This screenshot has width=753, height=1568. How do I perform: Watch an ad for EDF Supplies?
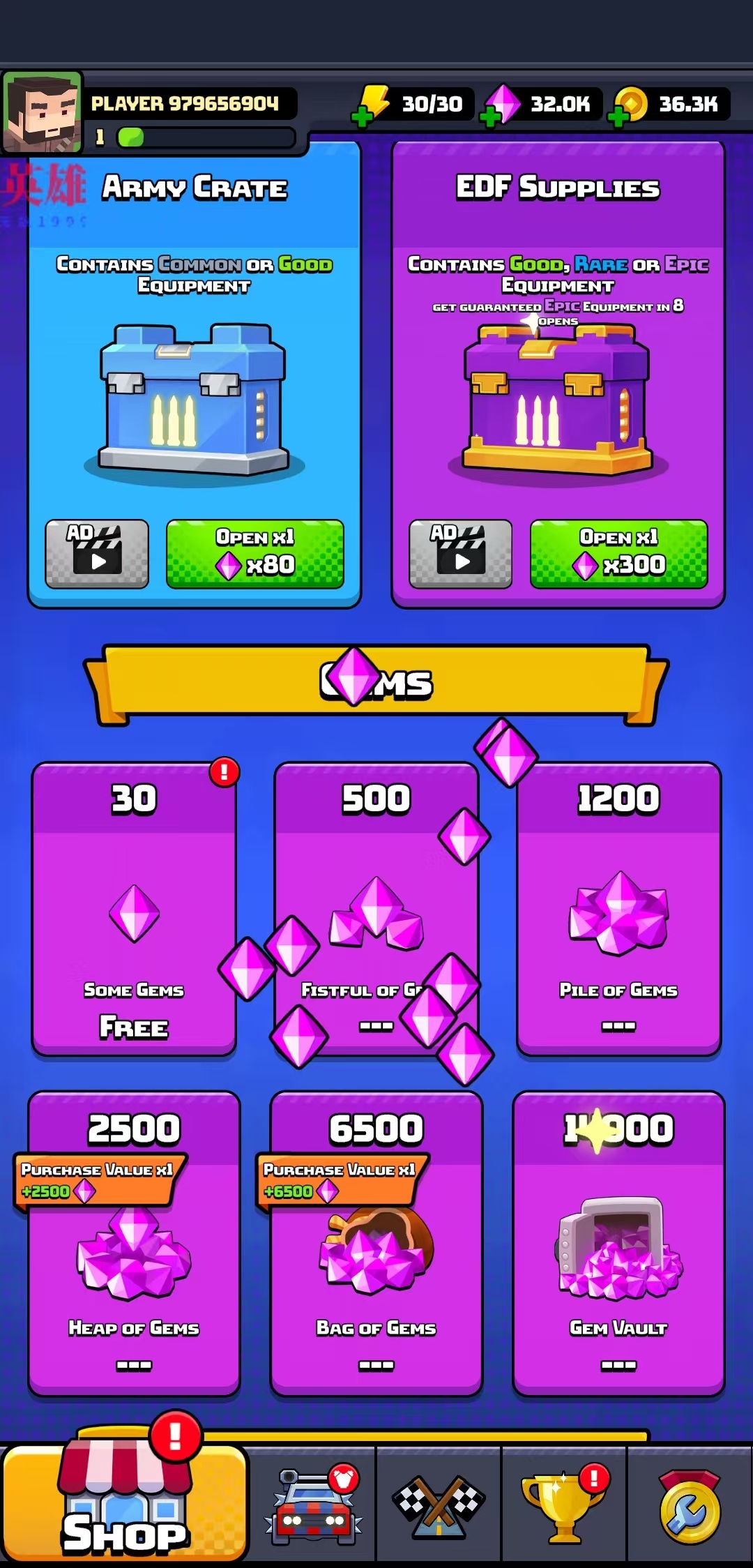(x=460, y=553)
